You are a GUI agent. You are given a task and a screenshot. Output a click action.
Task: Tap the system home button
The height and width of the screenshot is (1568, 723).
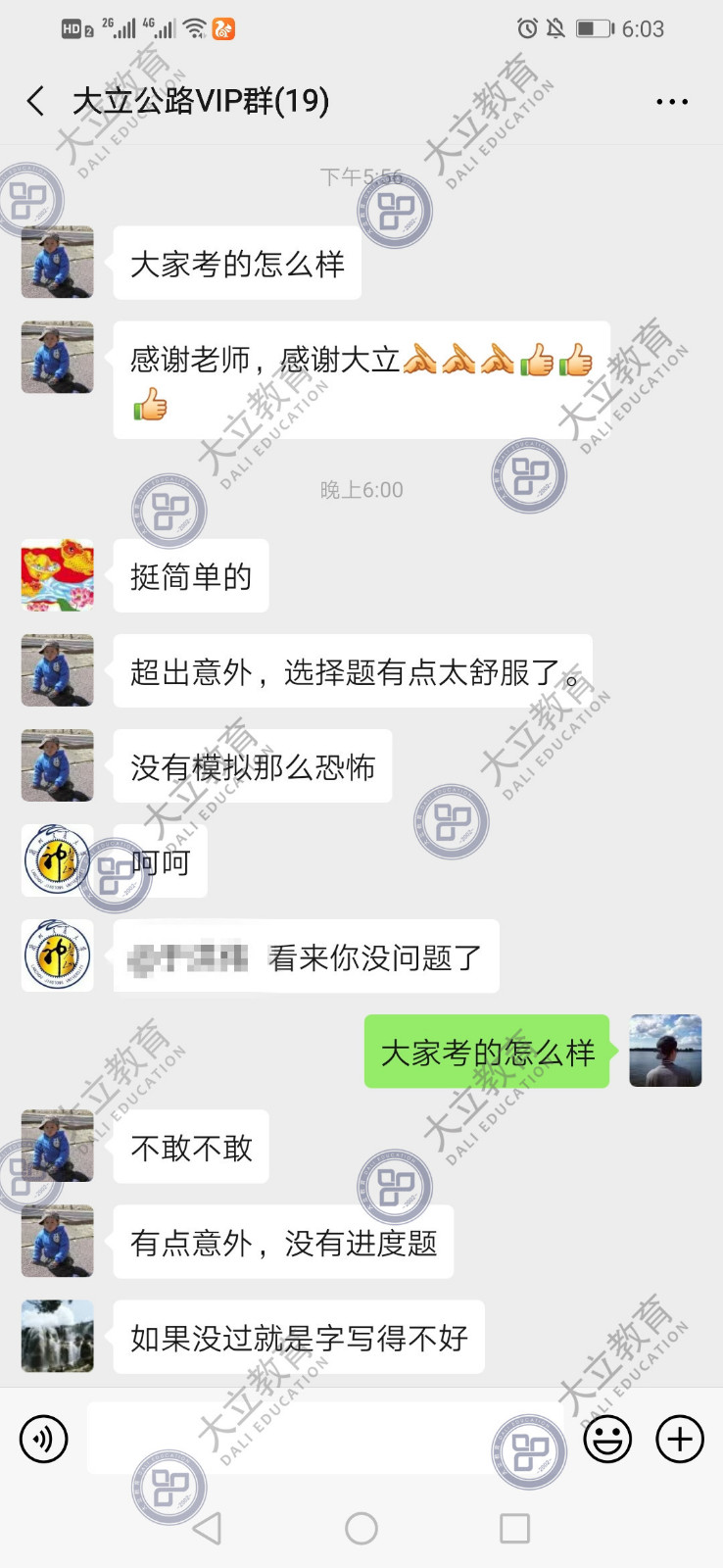361,1528
